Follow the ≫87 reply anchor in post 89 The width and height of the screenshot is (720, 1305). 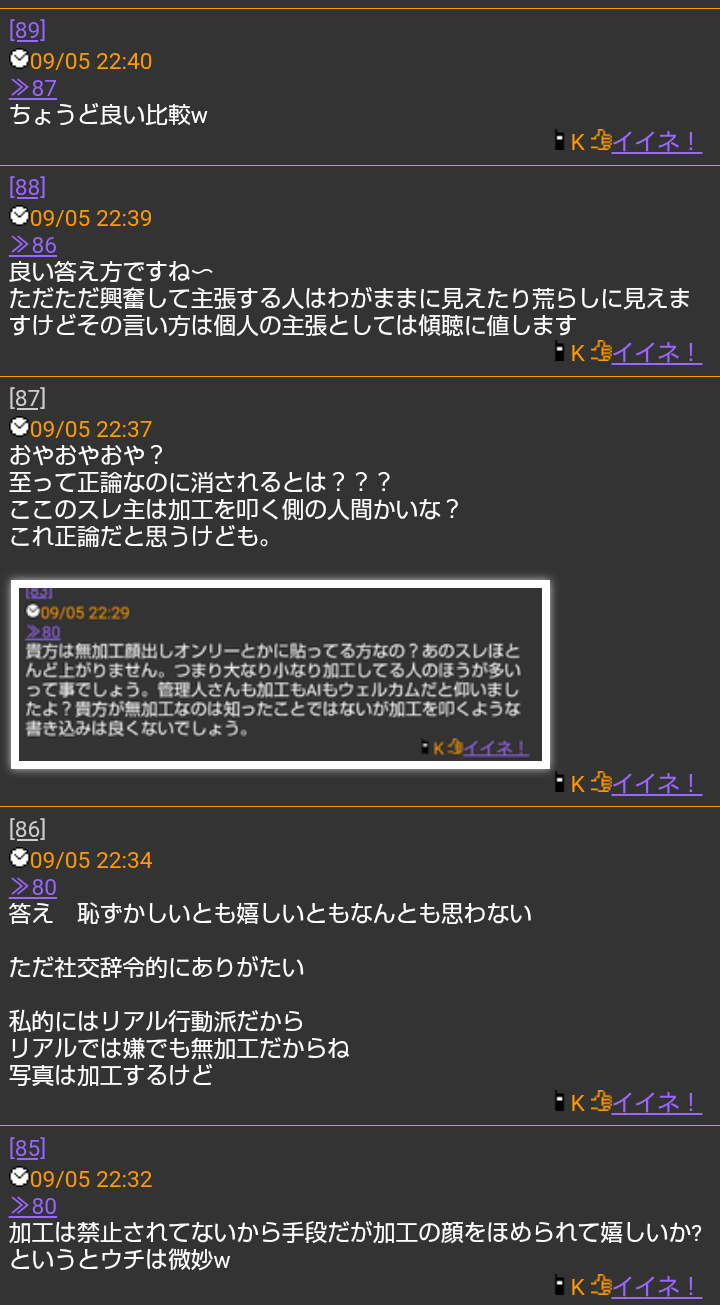pos(33,88)
